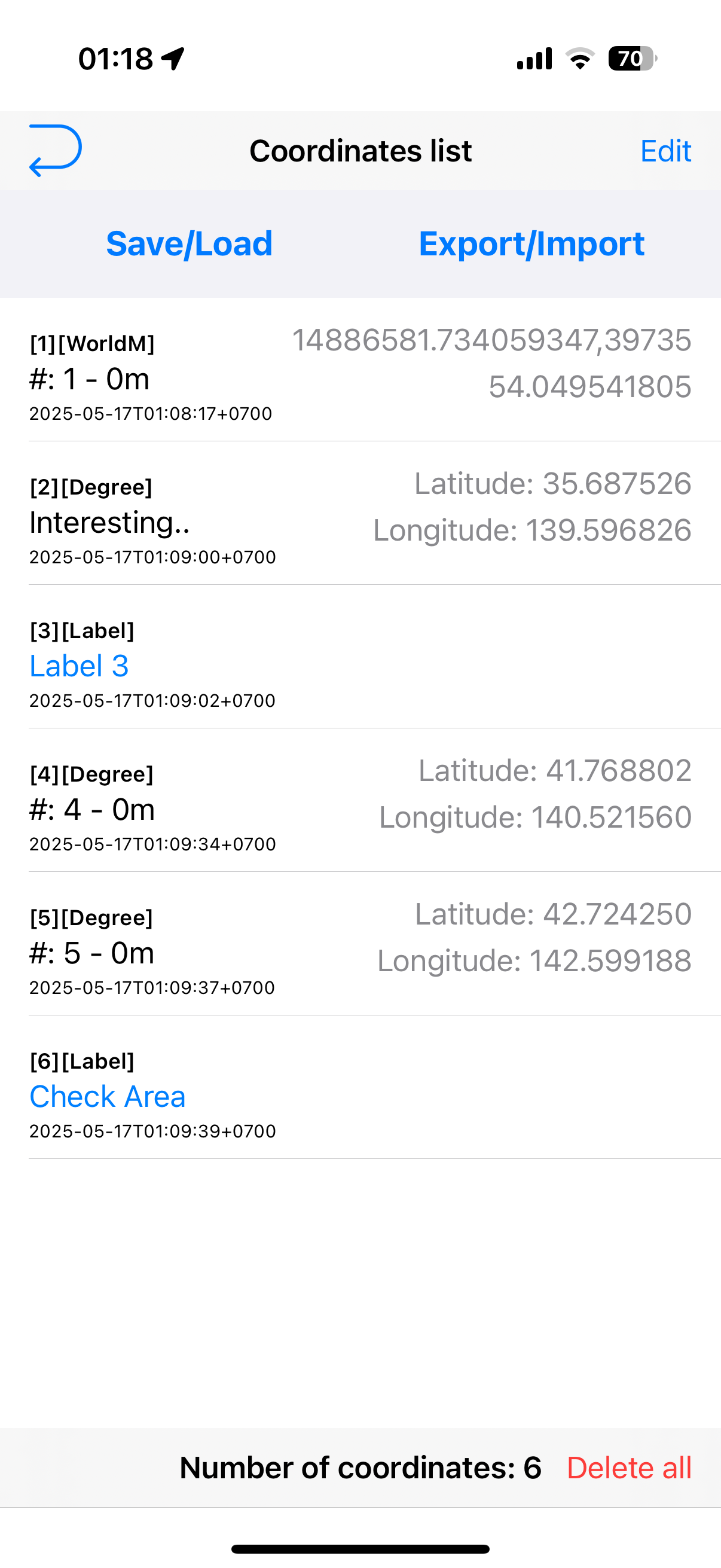
Task: Delete all coordinates
Action: [x=629, y=1468]
